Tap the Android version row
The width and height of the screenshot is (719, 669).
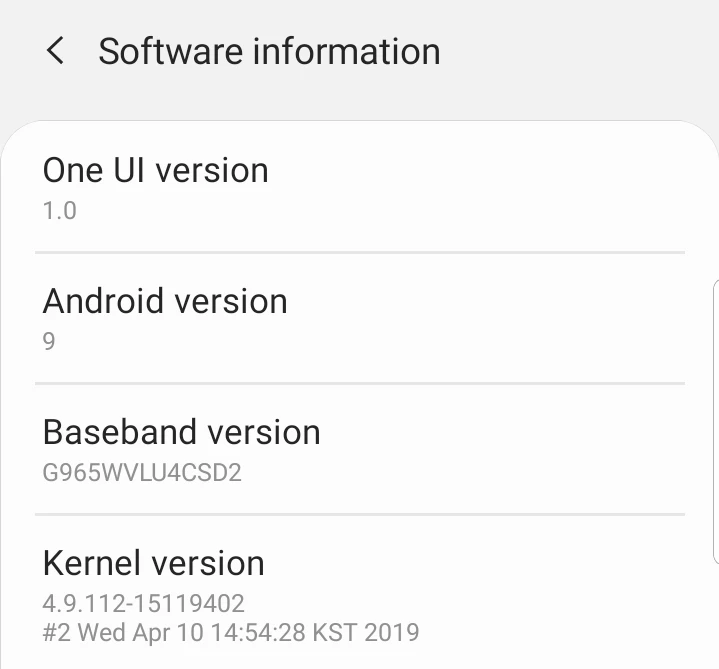point(360,319)
